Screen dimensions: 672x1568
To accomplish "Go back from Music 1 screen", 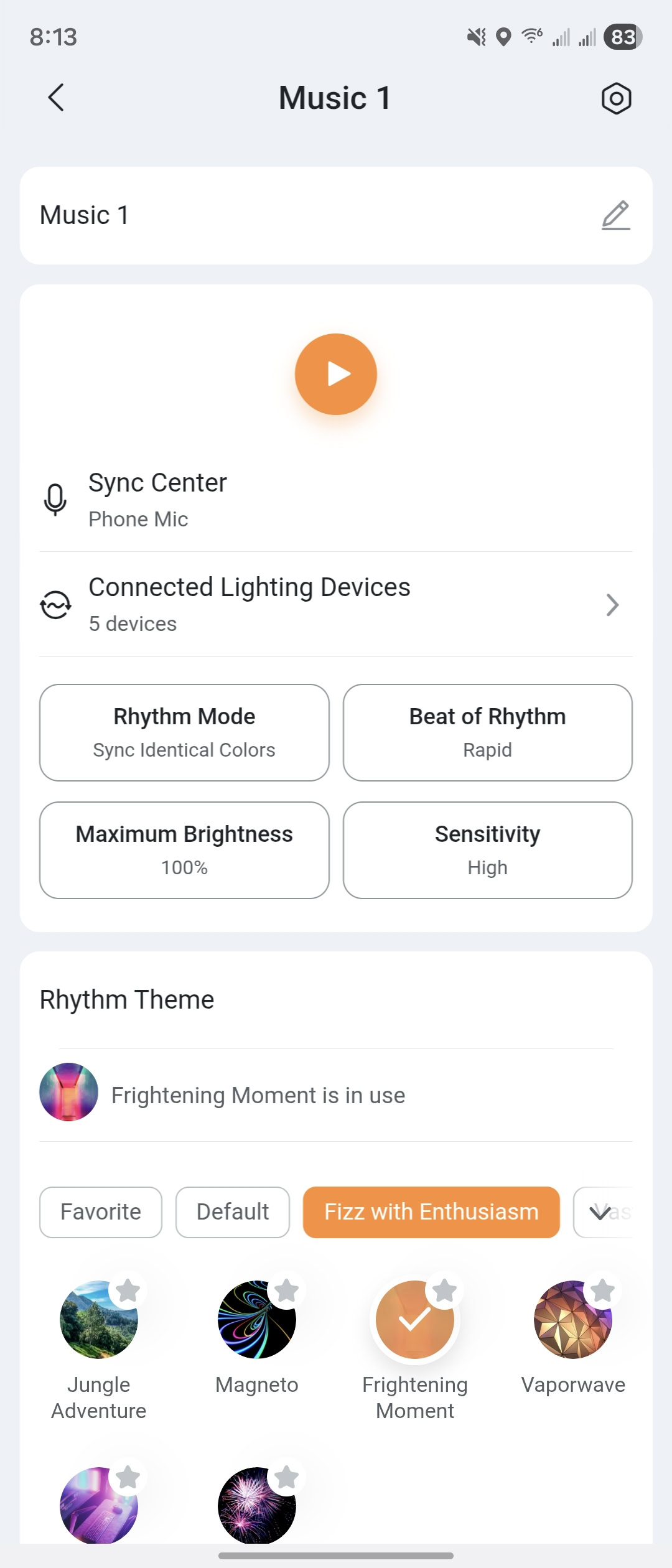I will click(x=56, y=98).
